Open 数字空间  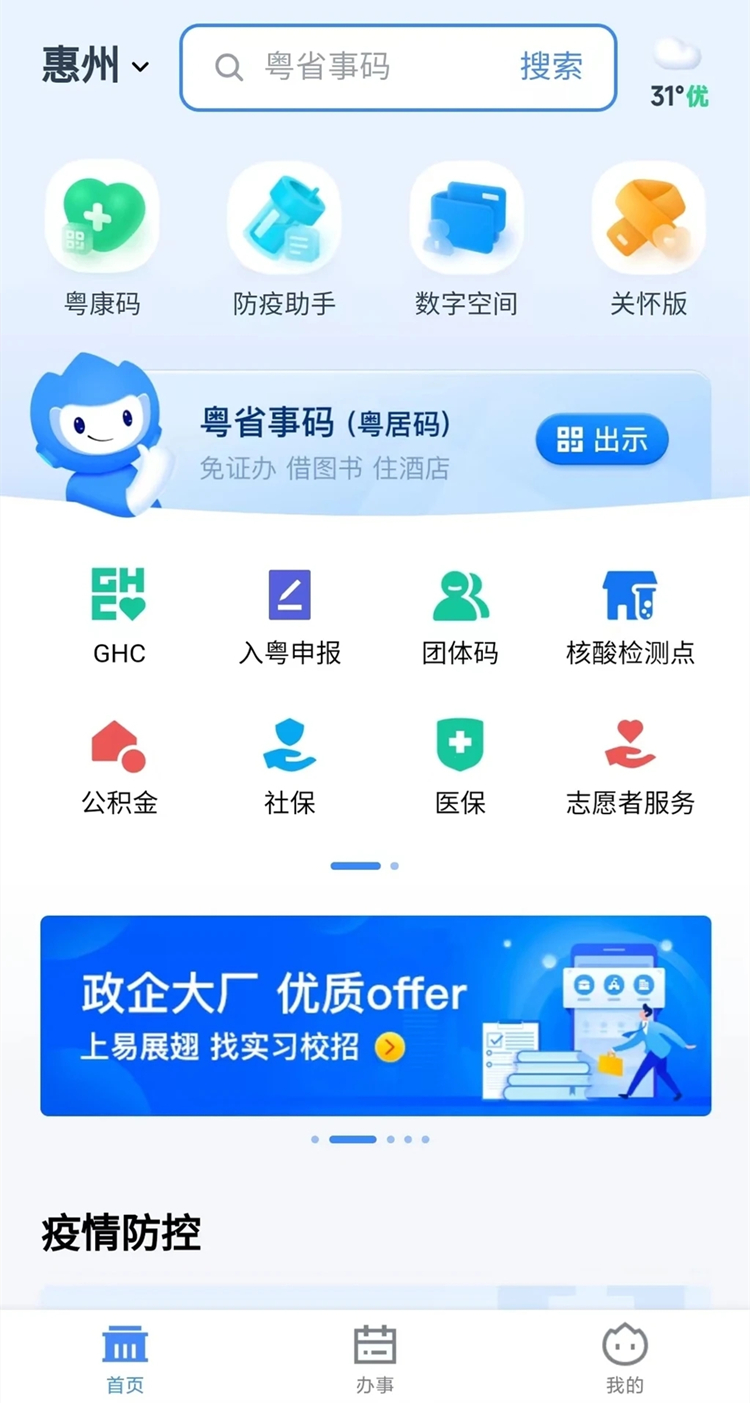click(466, 240)
